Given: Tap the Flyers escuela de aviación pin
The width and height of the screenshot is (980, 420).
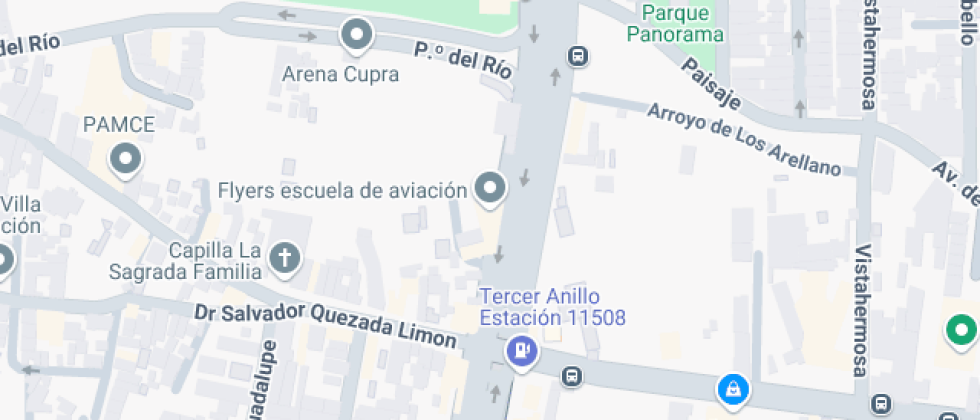Looking at the screenshot, I should (x=490, y=187).
